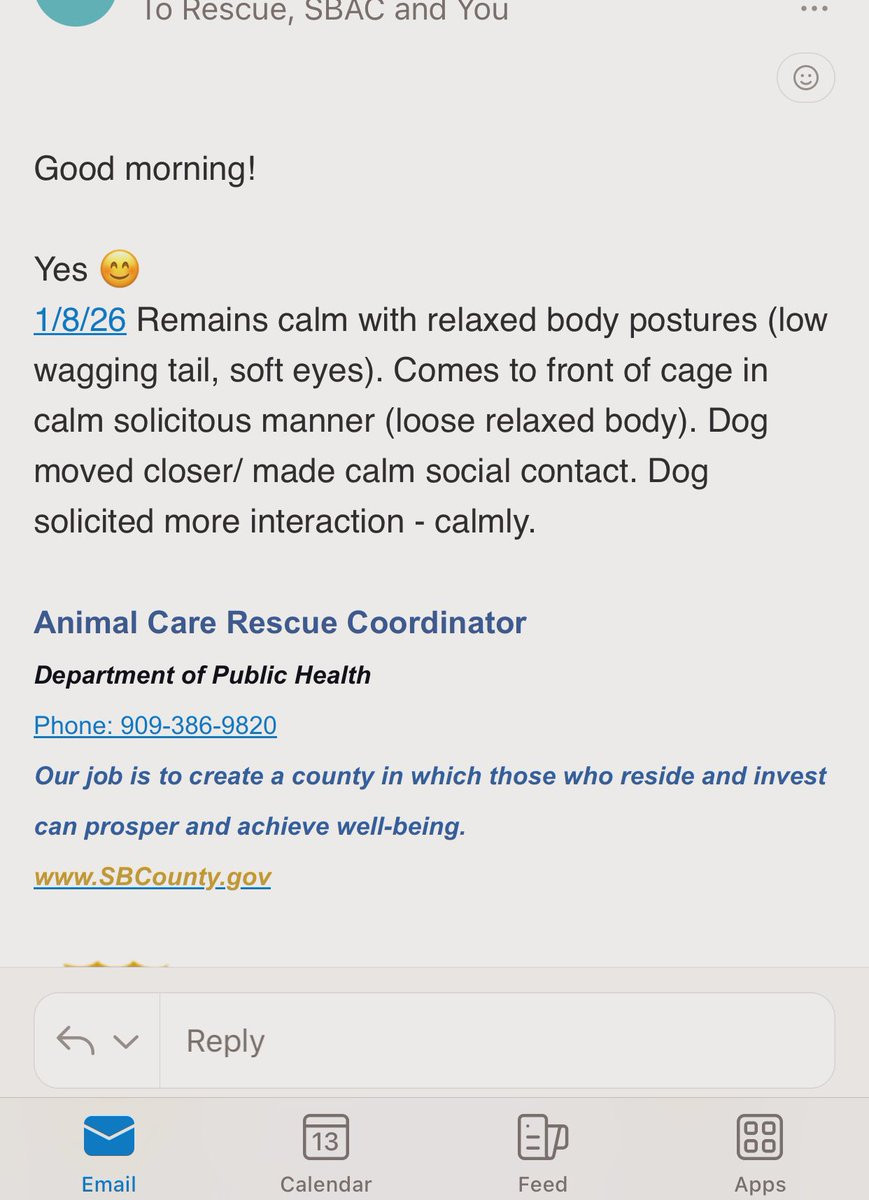Viewport: 869px width, 1200px height.
Task: Tap the 1/8/26 date link
Action: pyautogui.click(x=80, y=320)
